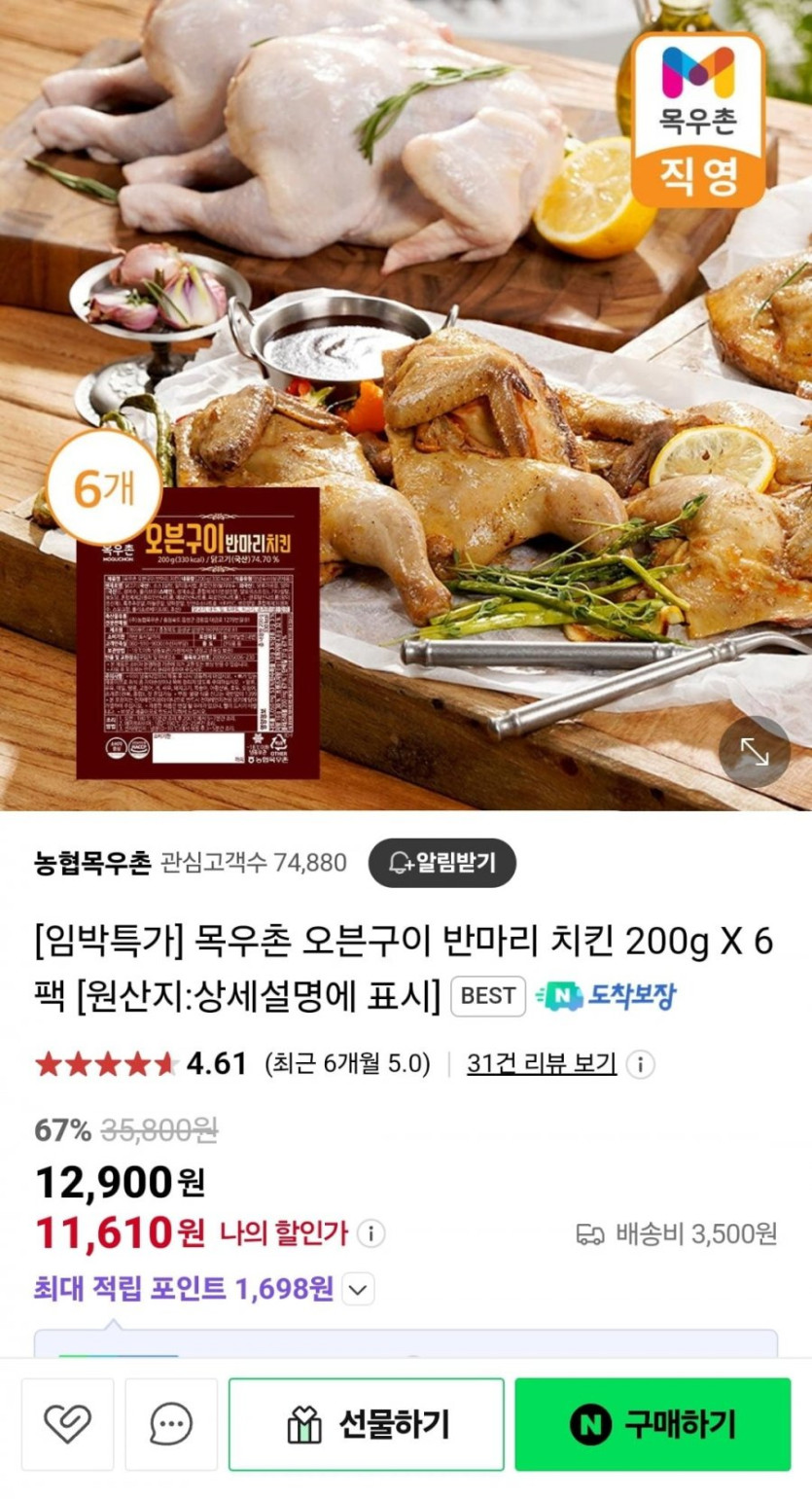The height and width of the screenshot is (1499, 812).
Task: Tap the info icon next to reviews
Action: coord(640,1064)
